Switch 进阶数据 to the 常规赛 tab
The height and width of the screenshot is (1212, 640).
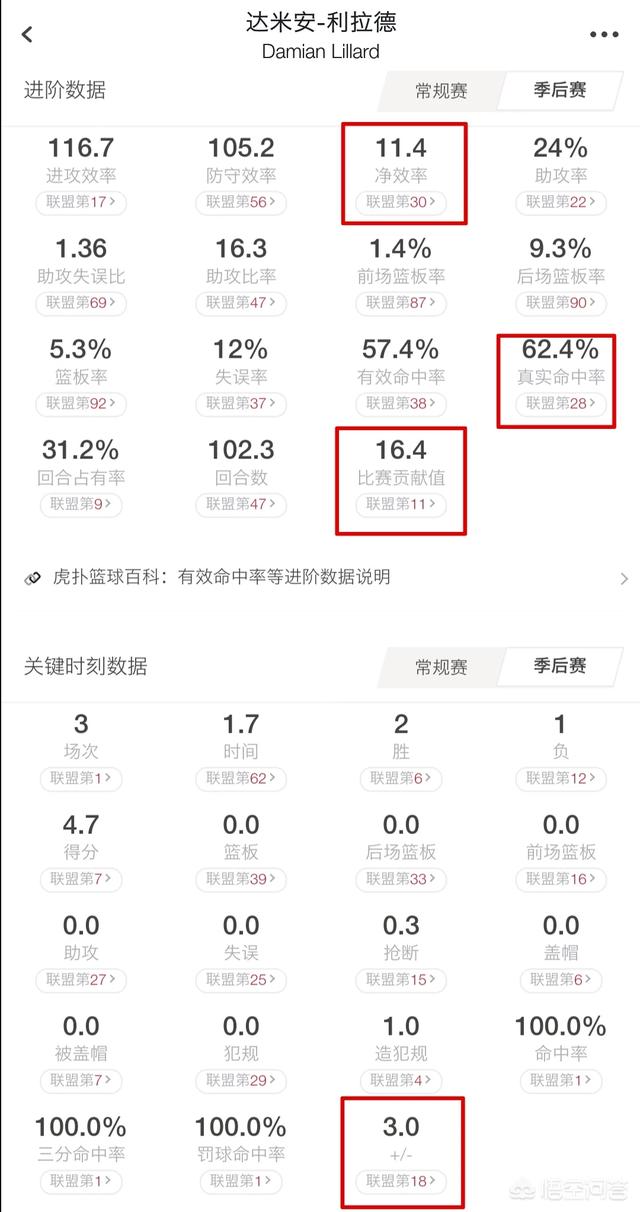(x=441, y=91)
